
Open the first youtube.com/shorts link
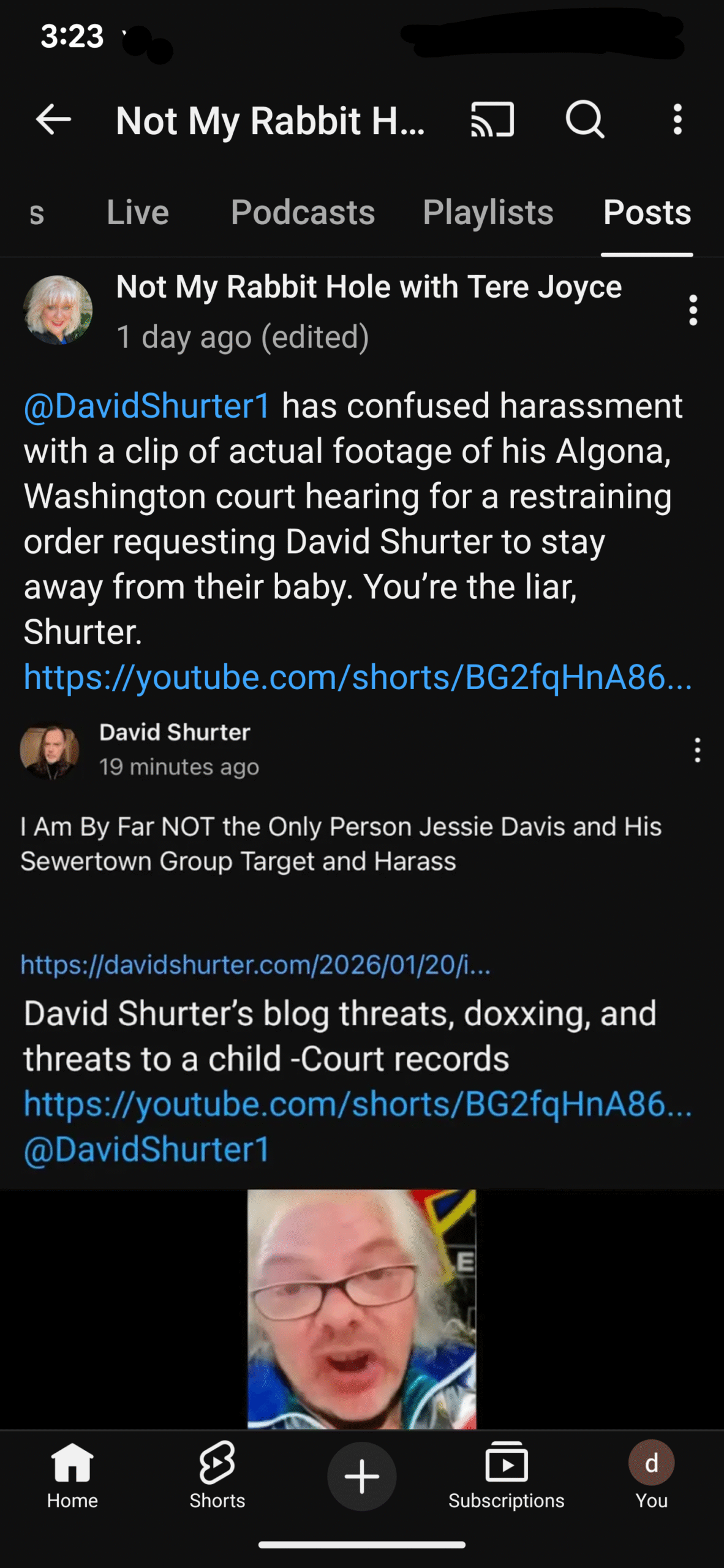(358, 677)
